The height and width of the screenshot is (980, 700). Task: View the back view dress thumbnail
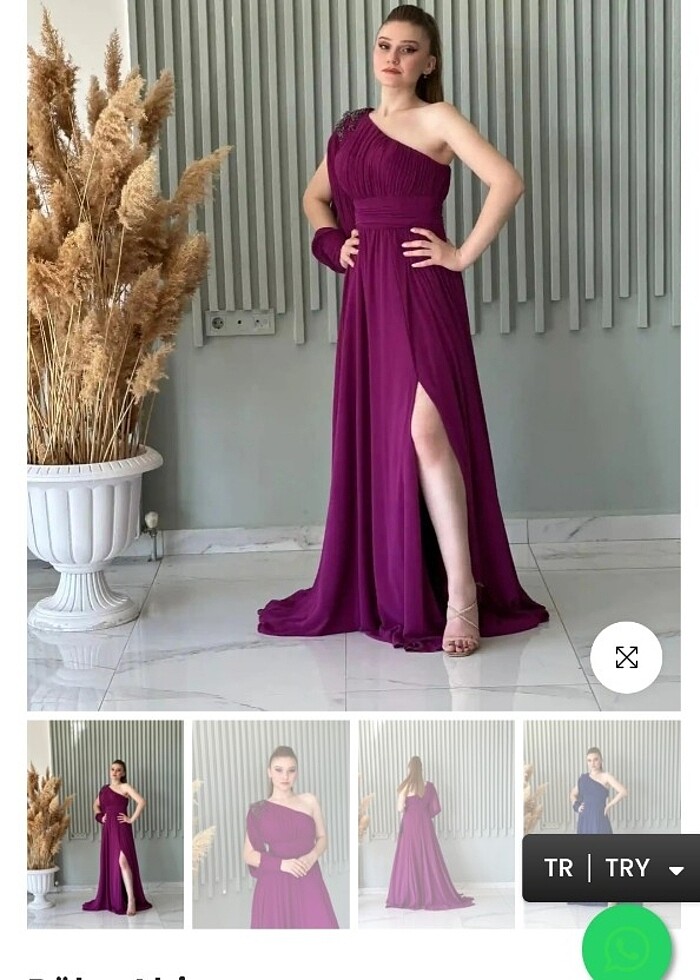pyautogui.click(x=436, y=823)
